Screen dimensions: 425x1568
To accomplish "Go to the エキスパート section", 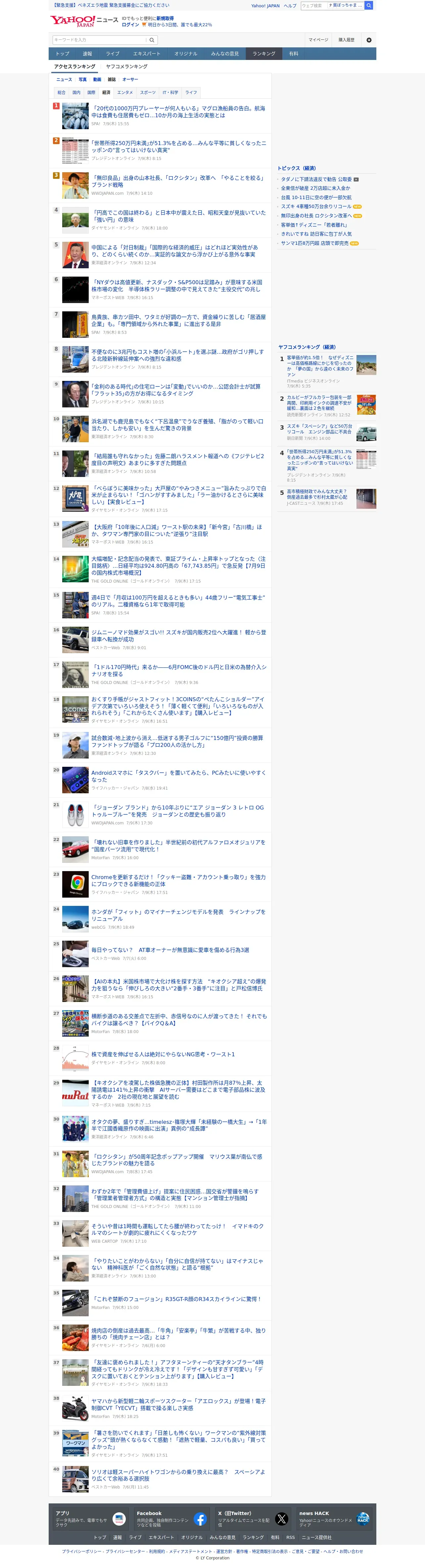I will [147, 54].
